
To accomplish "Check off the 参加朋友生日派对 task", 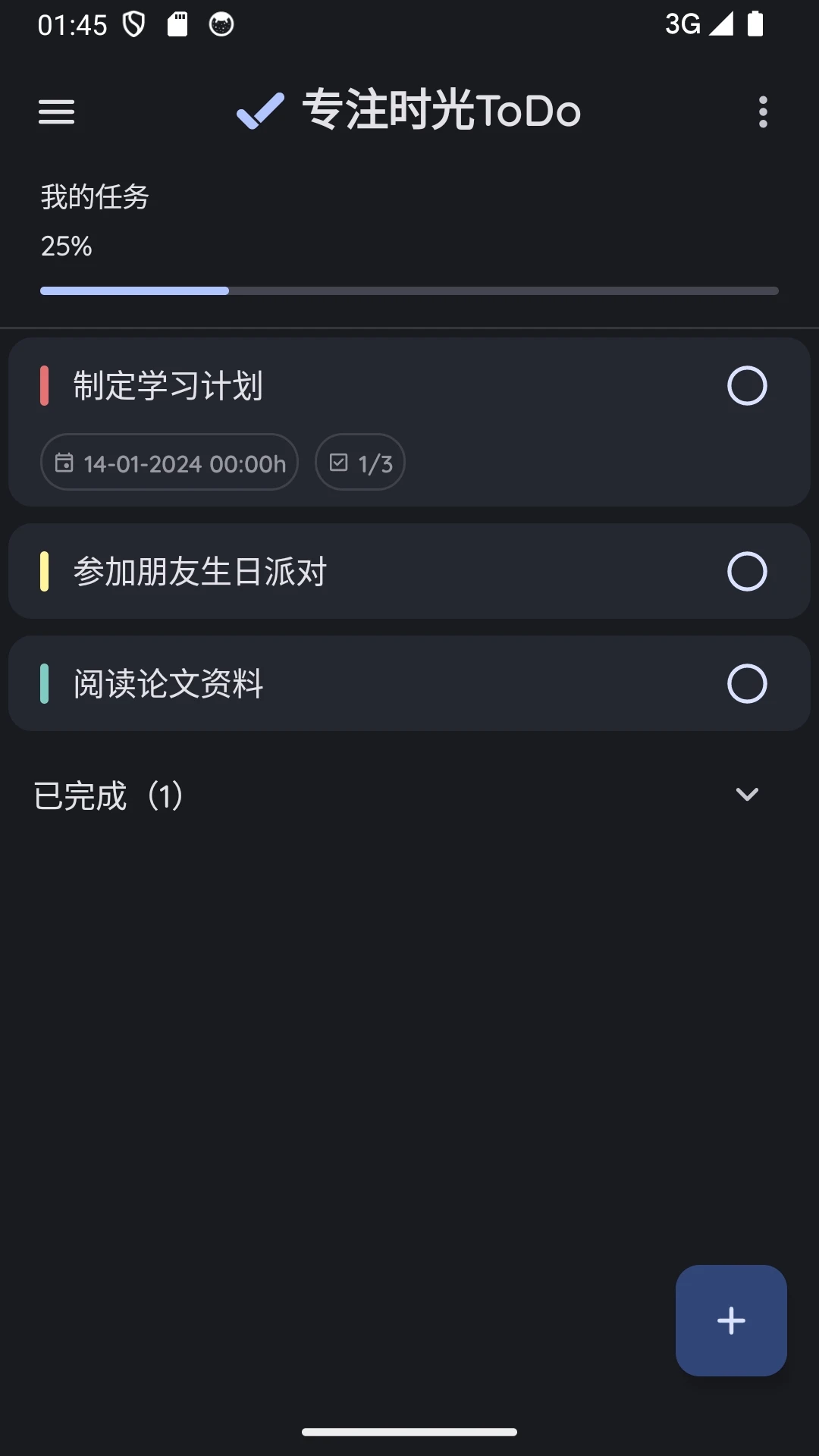I will pos(748,572).
